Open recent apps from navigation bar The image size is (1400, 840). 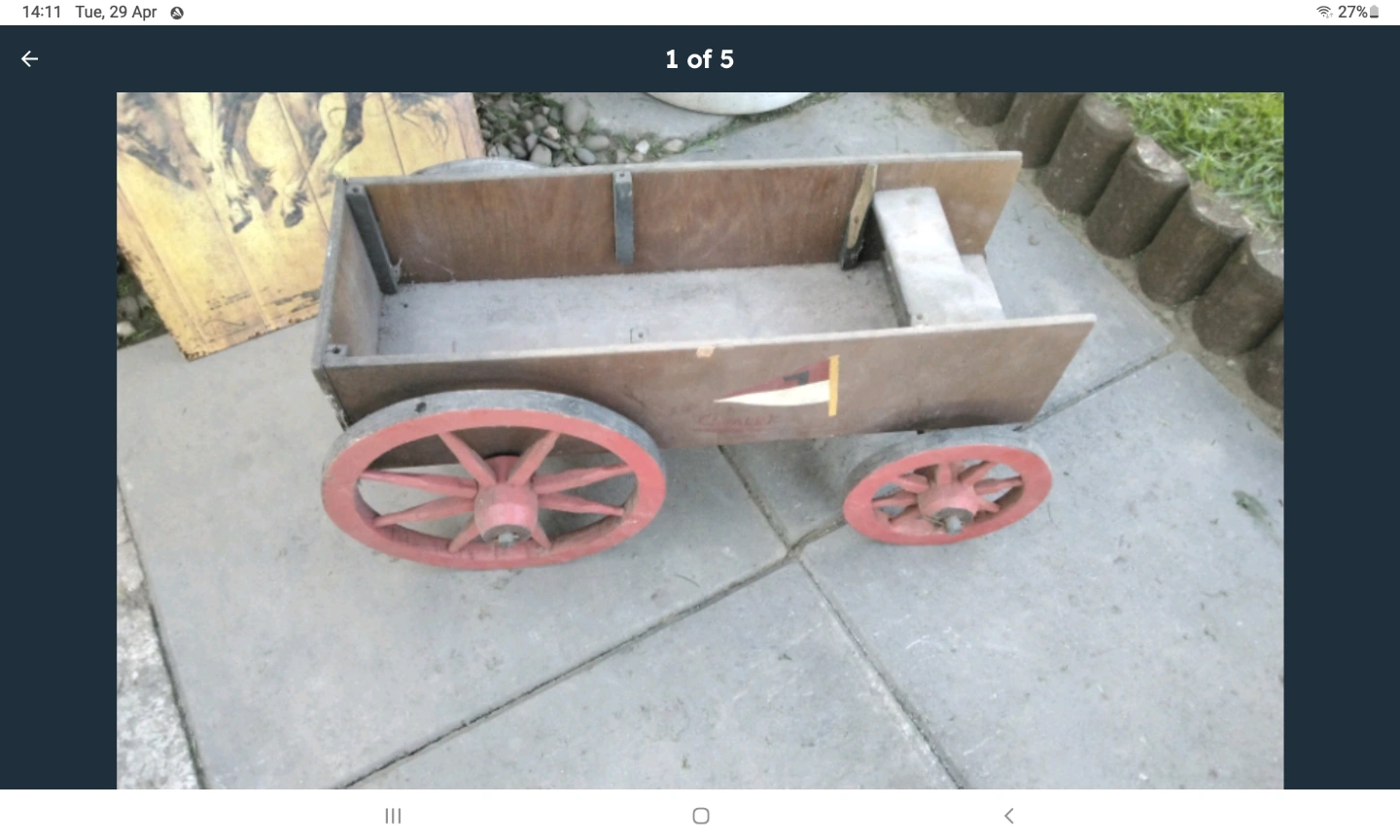pos(393,816)
